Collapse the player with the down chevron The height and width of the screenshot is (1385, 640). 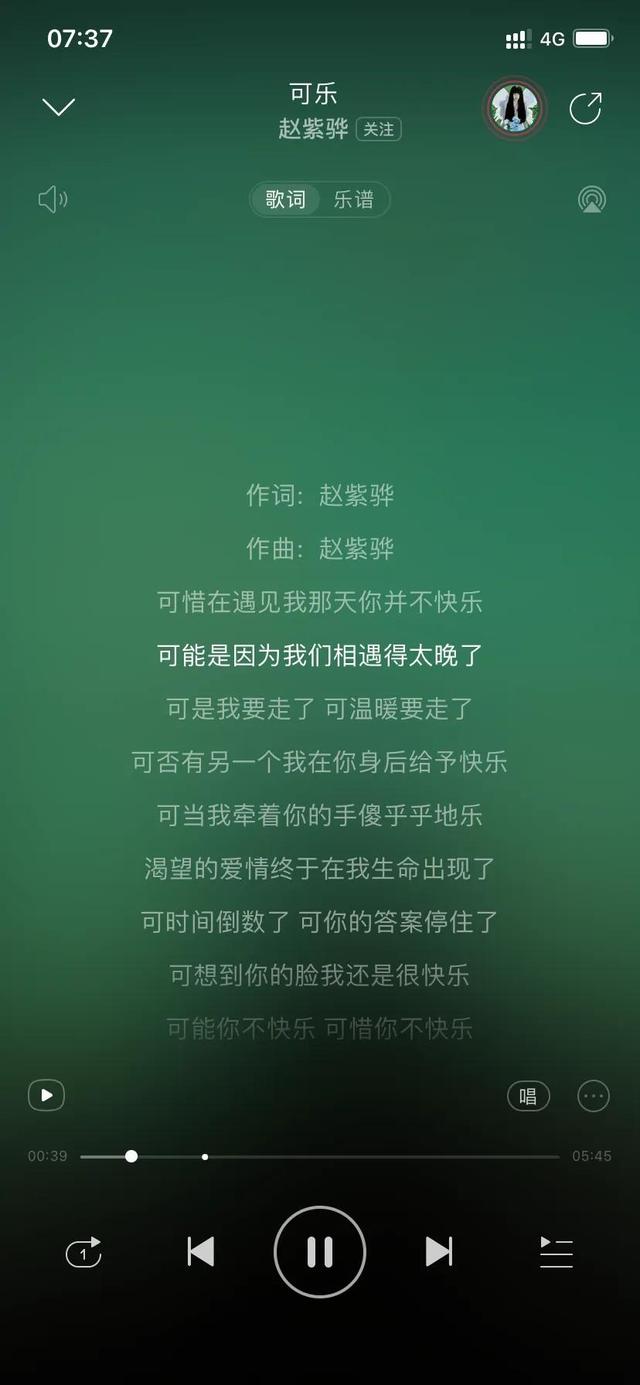(x=59, y=107)
